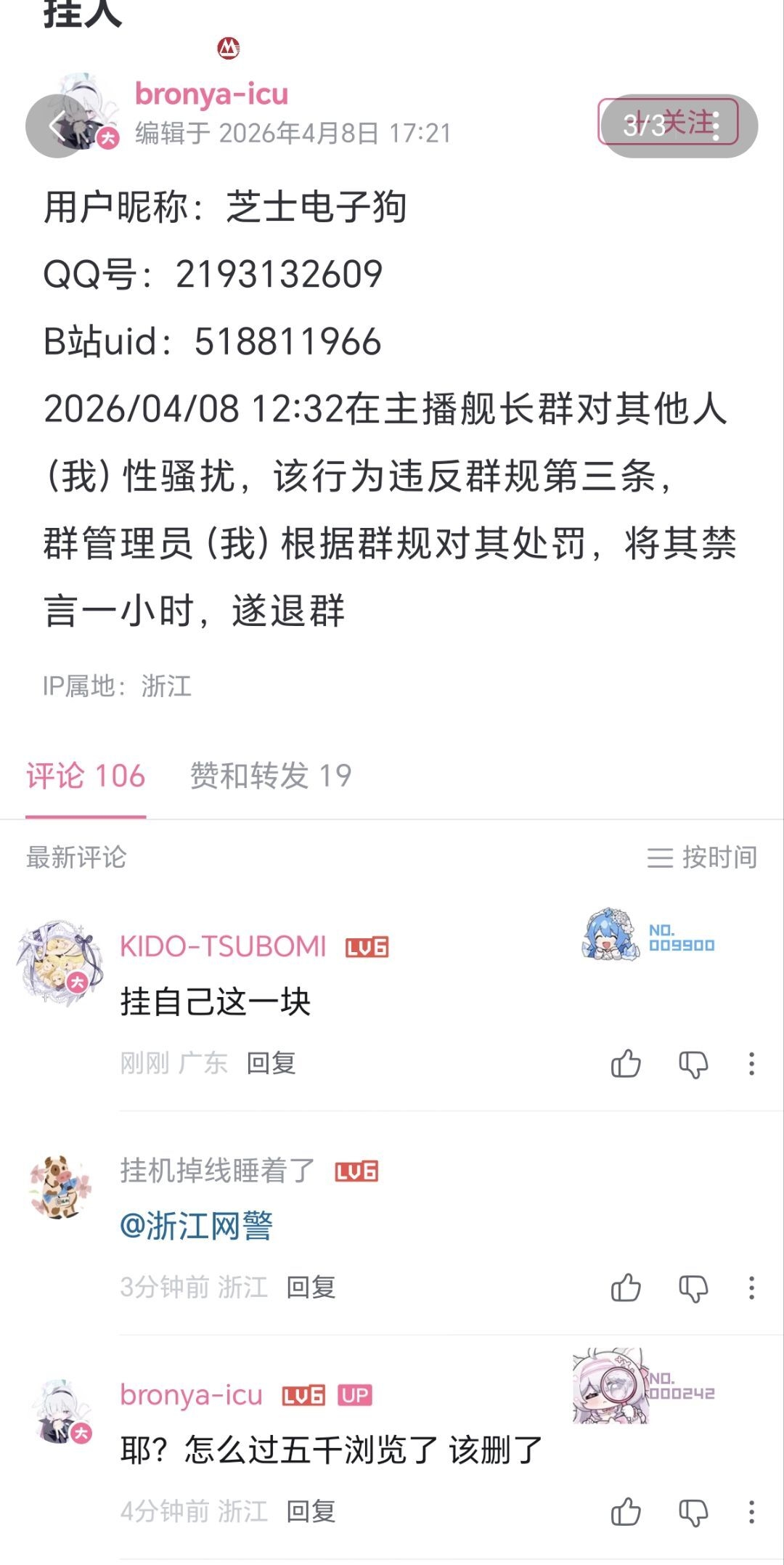Open more options on KIDO-TSUBOMI's comment

(751, 1064)
